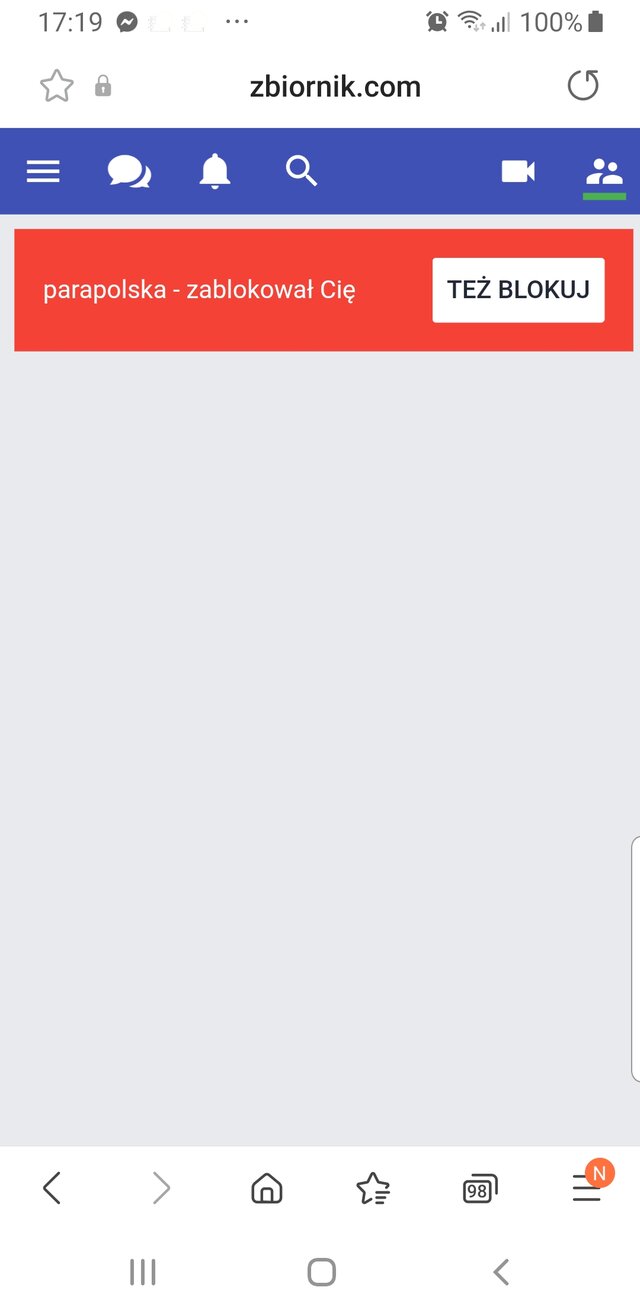
Task: Open the video camera section
Action: click(x=518, y=171)
